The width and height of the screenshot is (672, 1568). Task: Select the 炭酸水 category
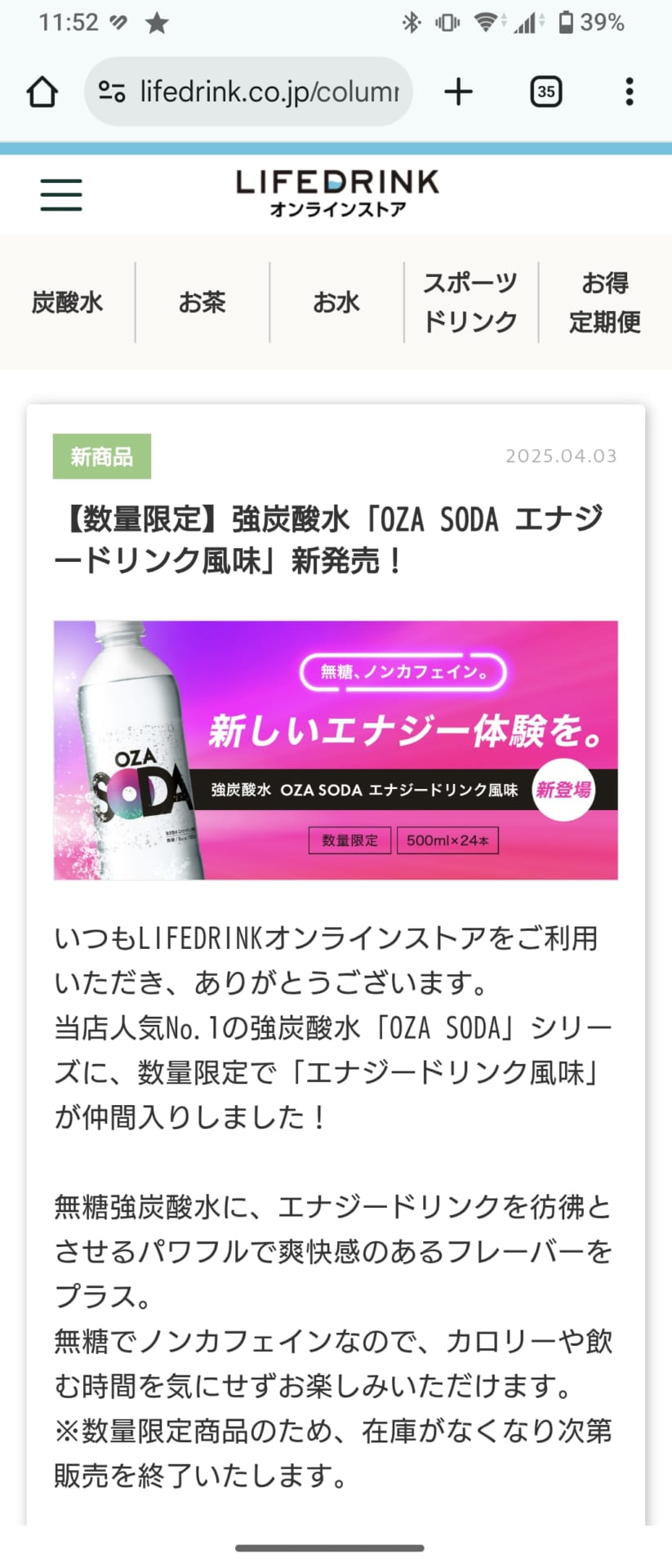point(67,302)
